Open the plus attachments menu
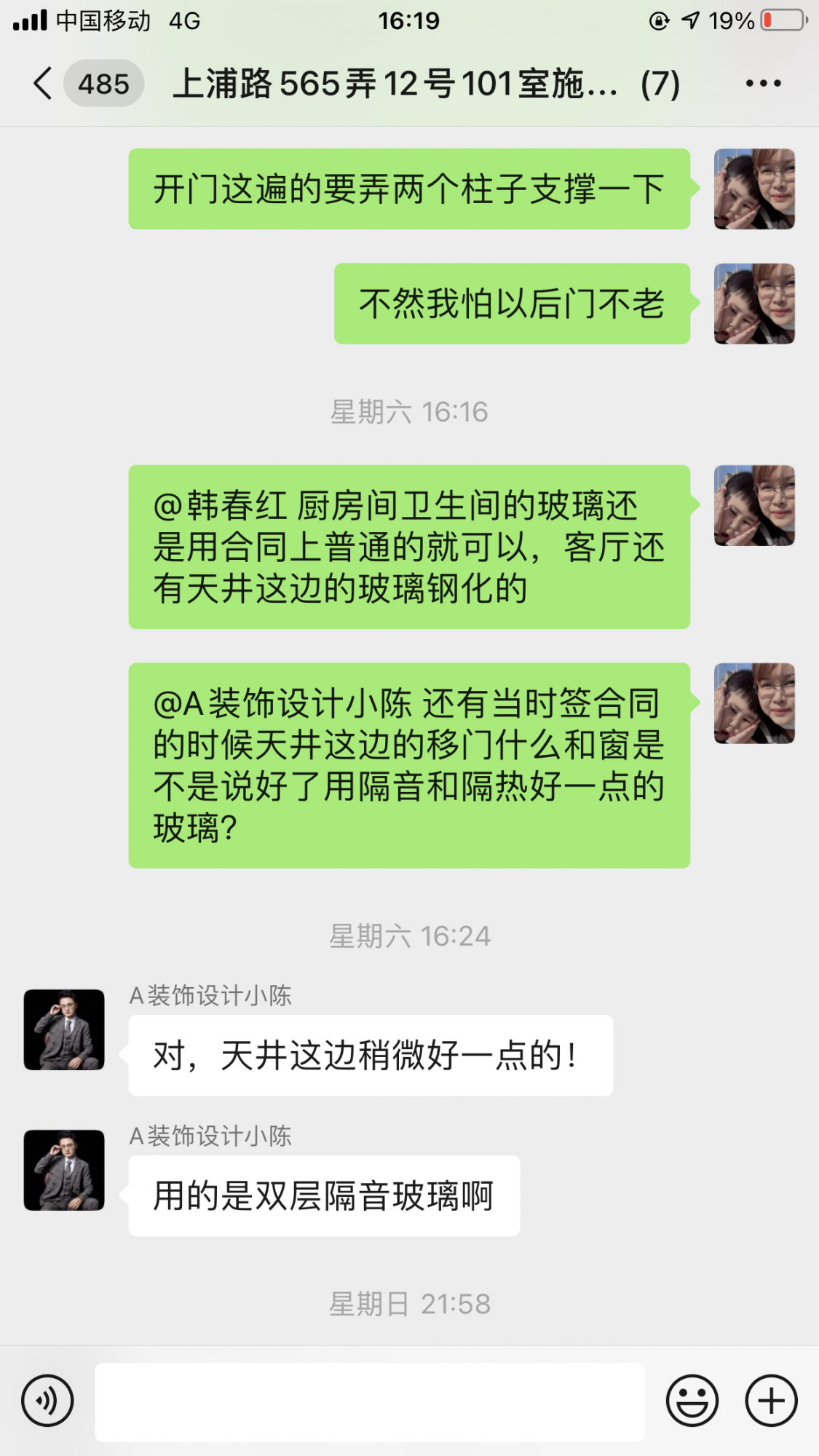Image resolution: width=819 pixels, height=1456 pixels. [771, 1401]
